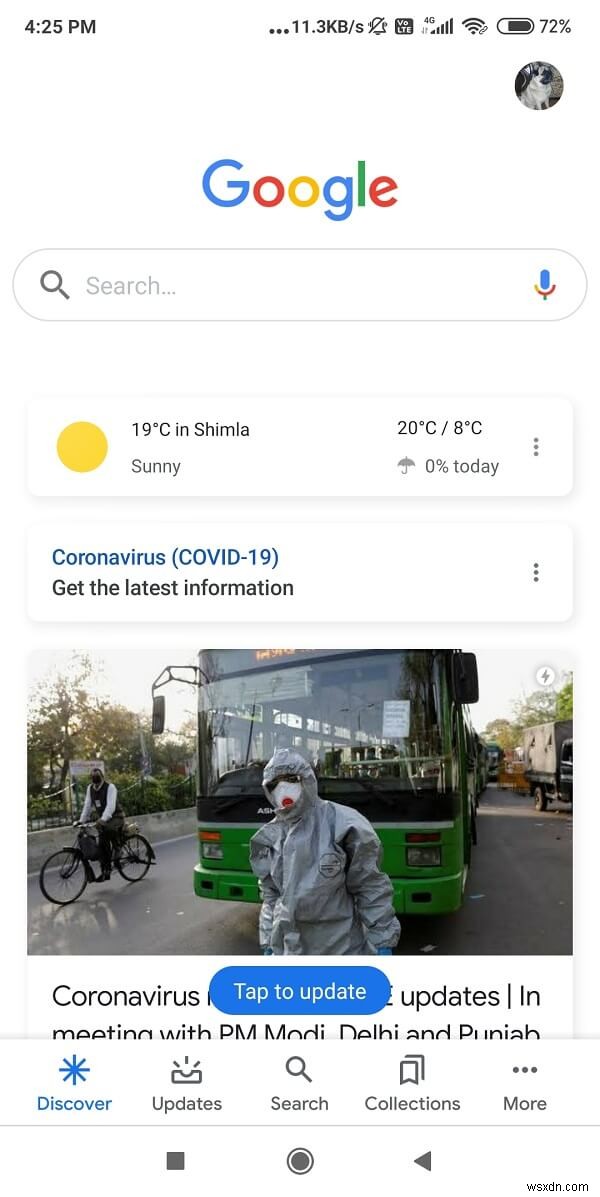Tap to update the feed

[x=300, y=992]
